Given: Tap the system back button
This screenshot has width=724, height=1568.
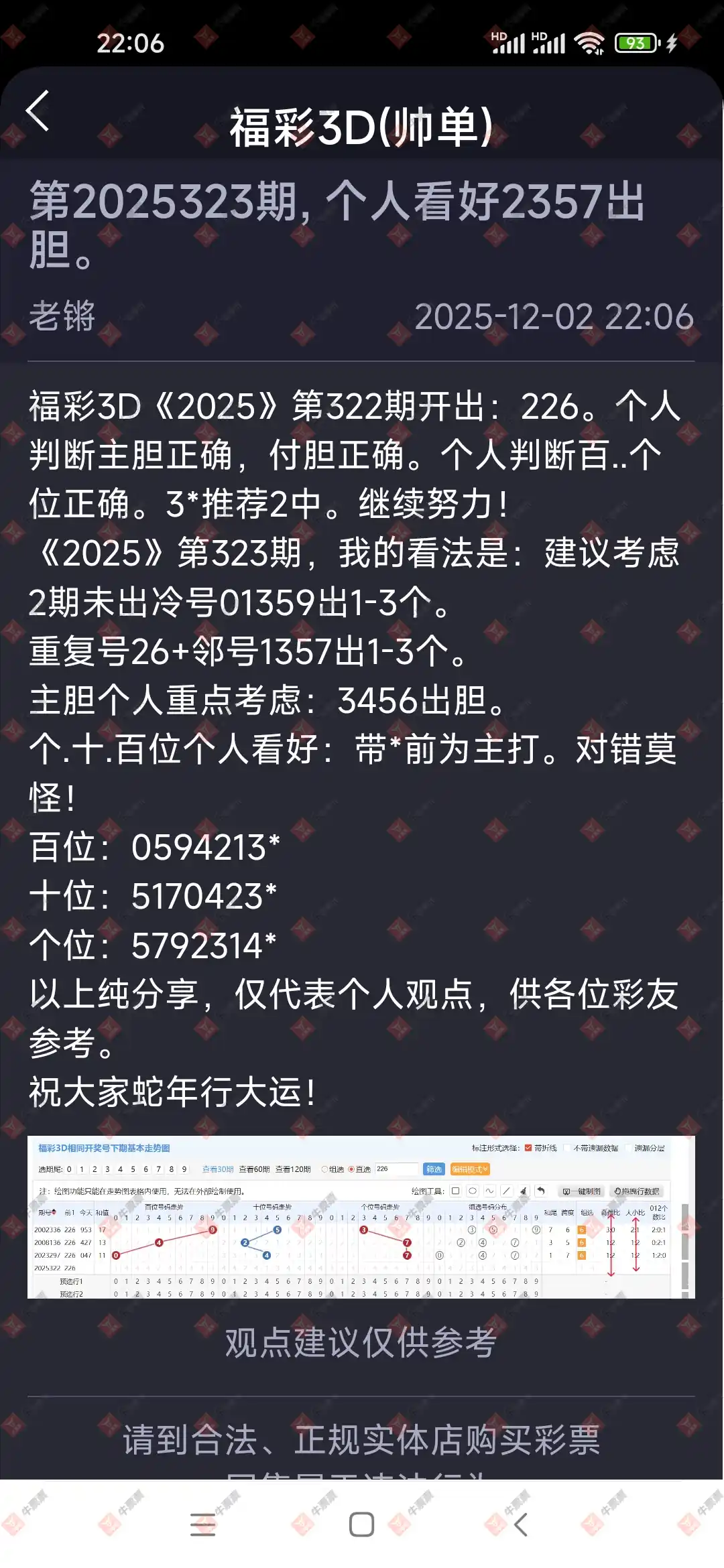Looking at the screenshot, I should point(520,1524).
